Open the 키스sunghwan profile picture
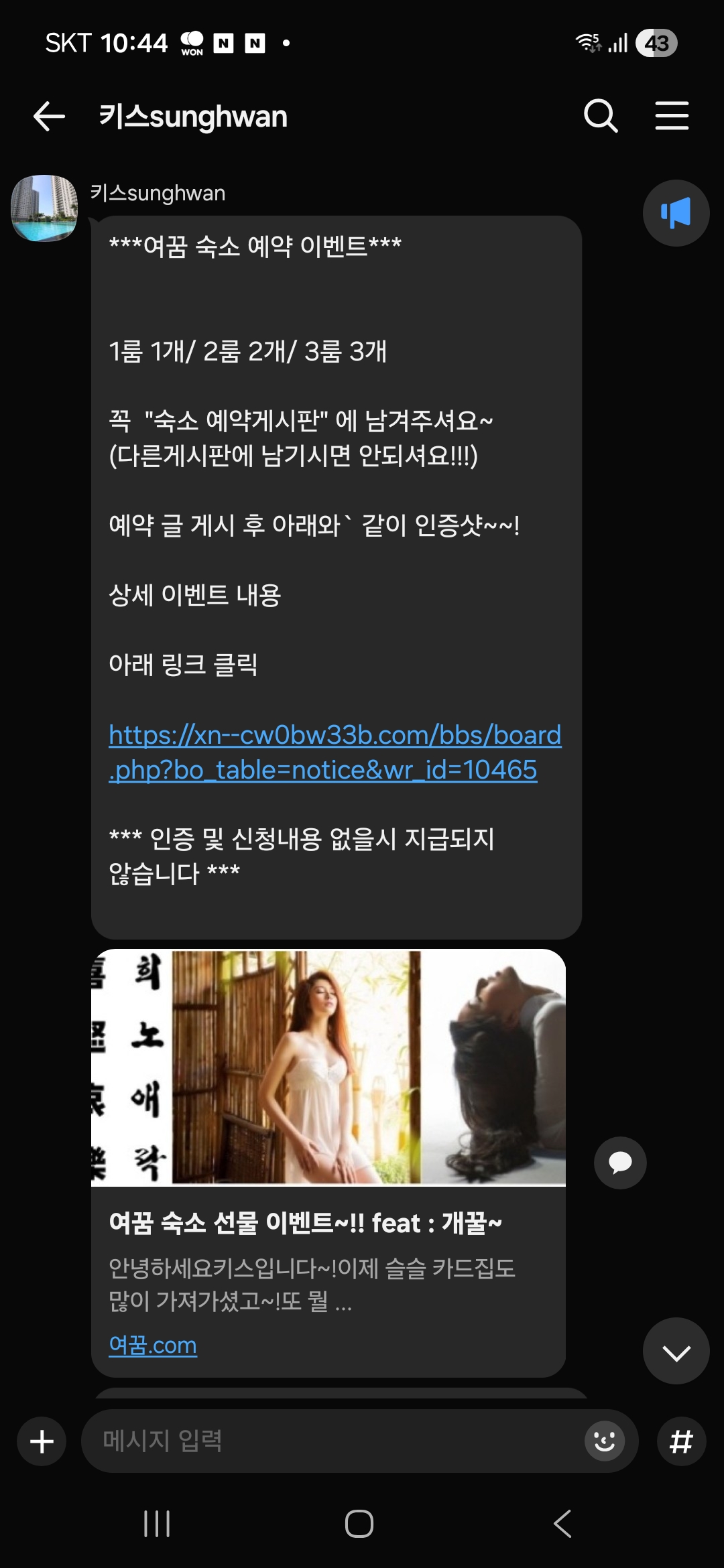 click(x=44, y=208)
